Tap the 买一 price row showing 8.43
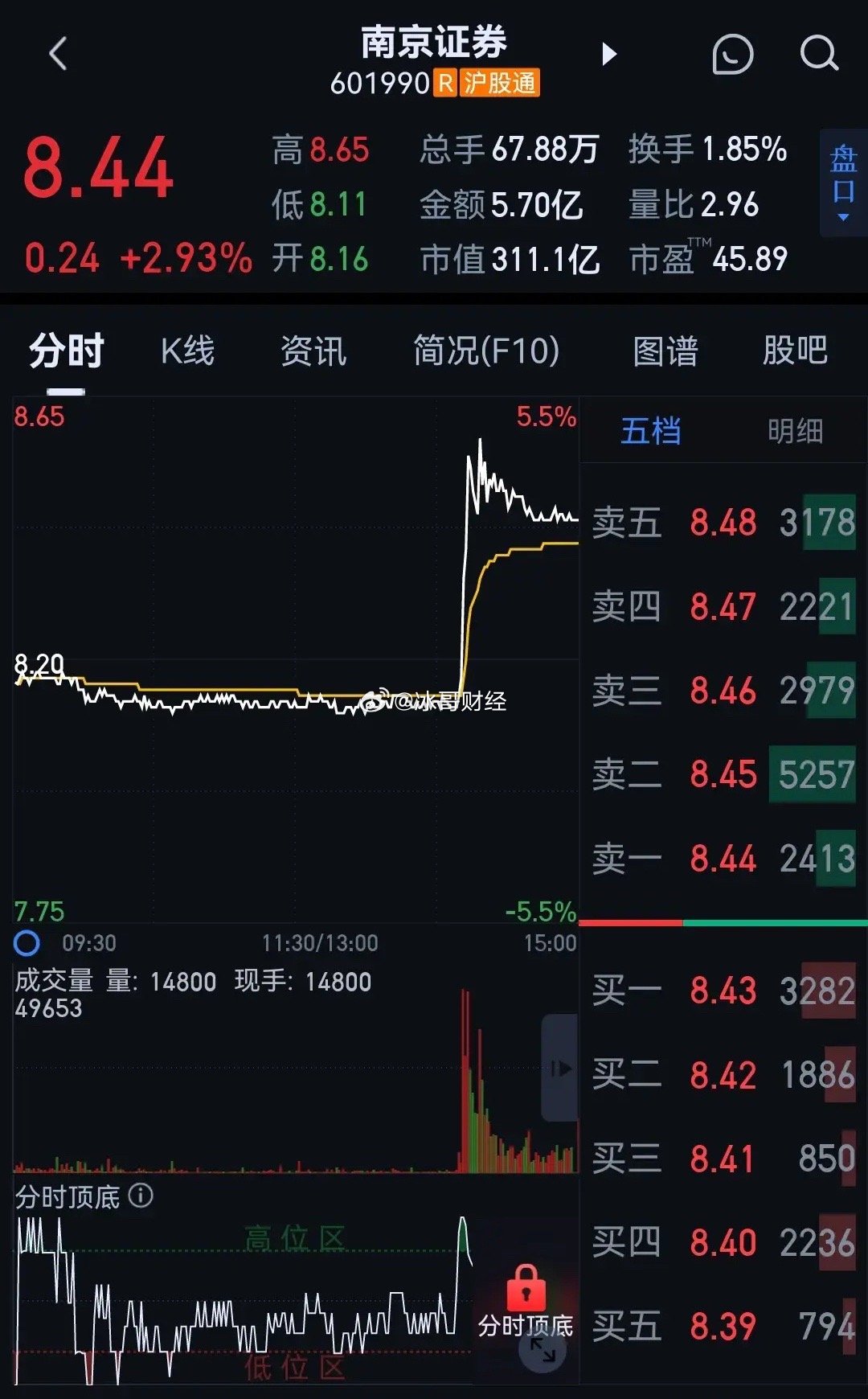 [723, 991]
